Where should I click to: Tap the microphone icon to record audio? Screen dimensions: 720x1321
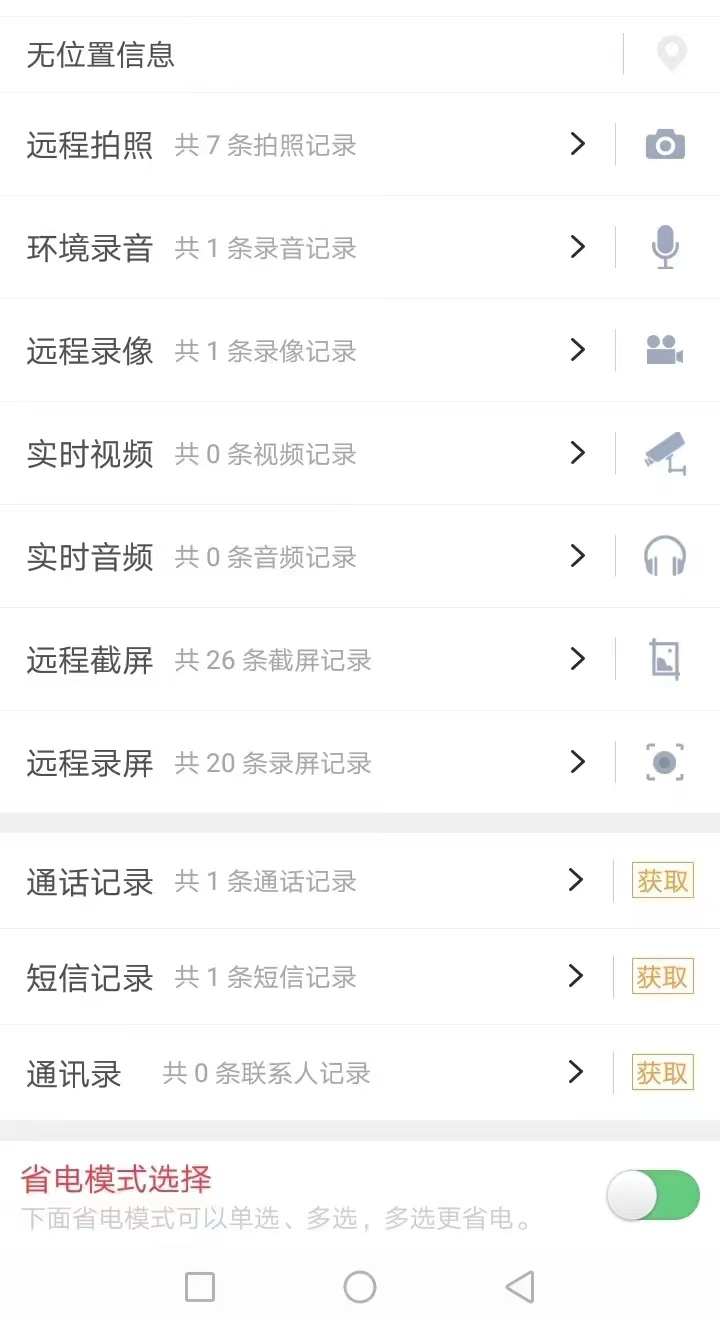pos(665,247)
